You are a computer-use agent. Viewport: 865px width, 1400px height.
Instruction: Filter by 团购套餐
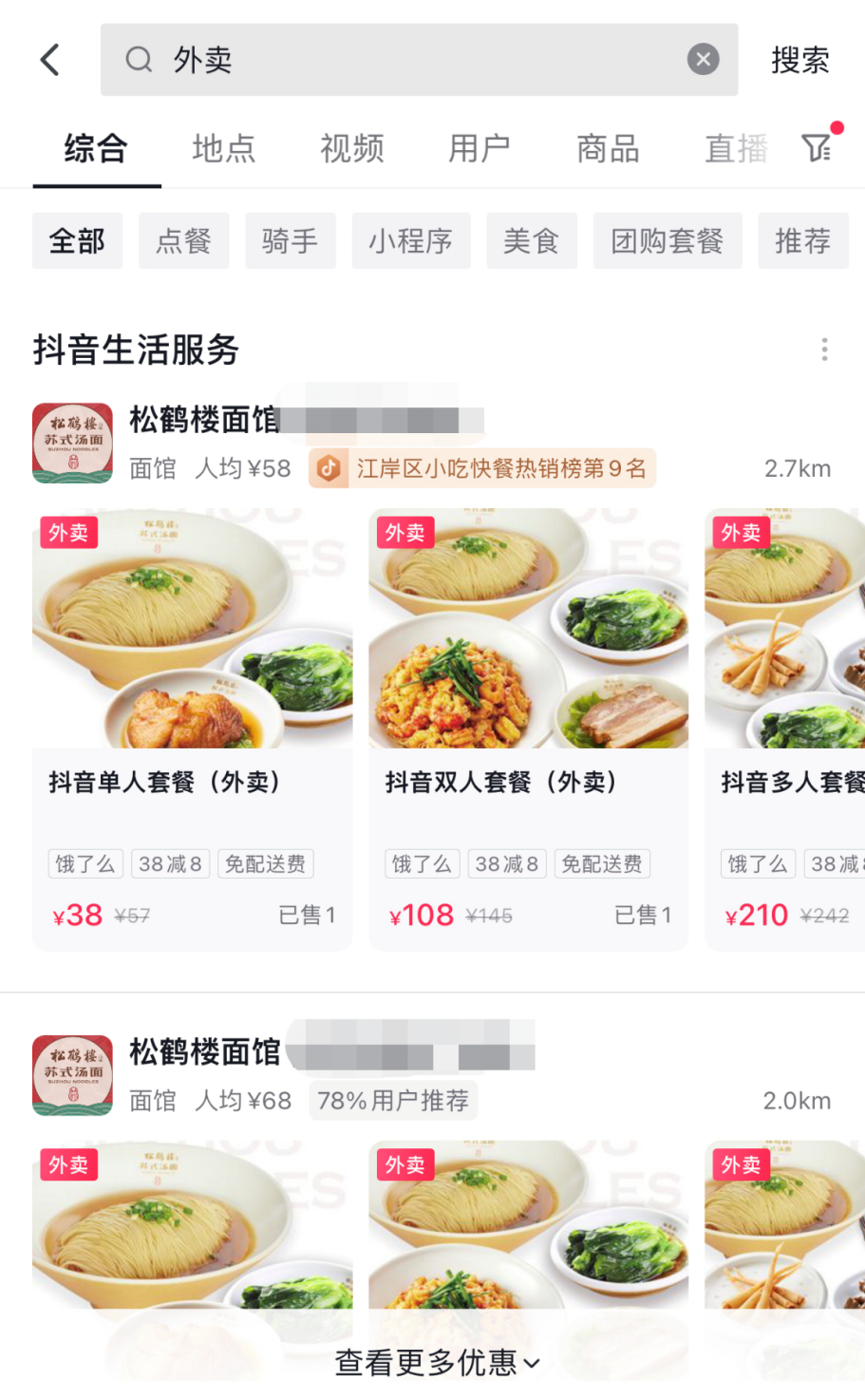(668, 241)
